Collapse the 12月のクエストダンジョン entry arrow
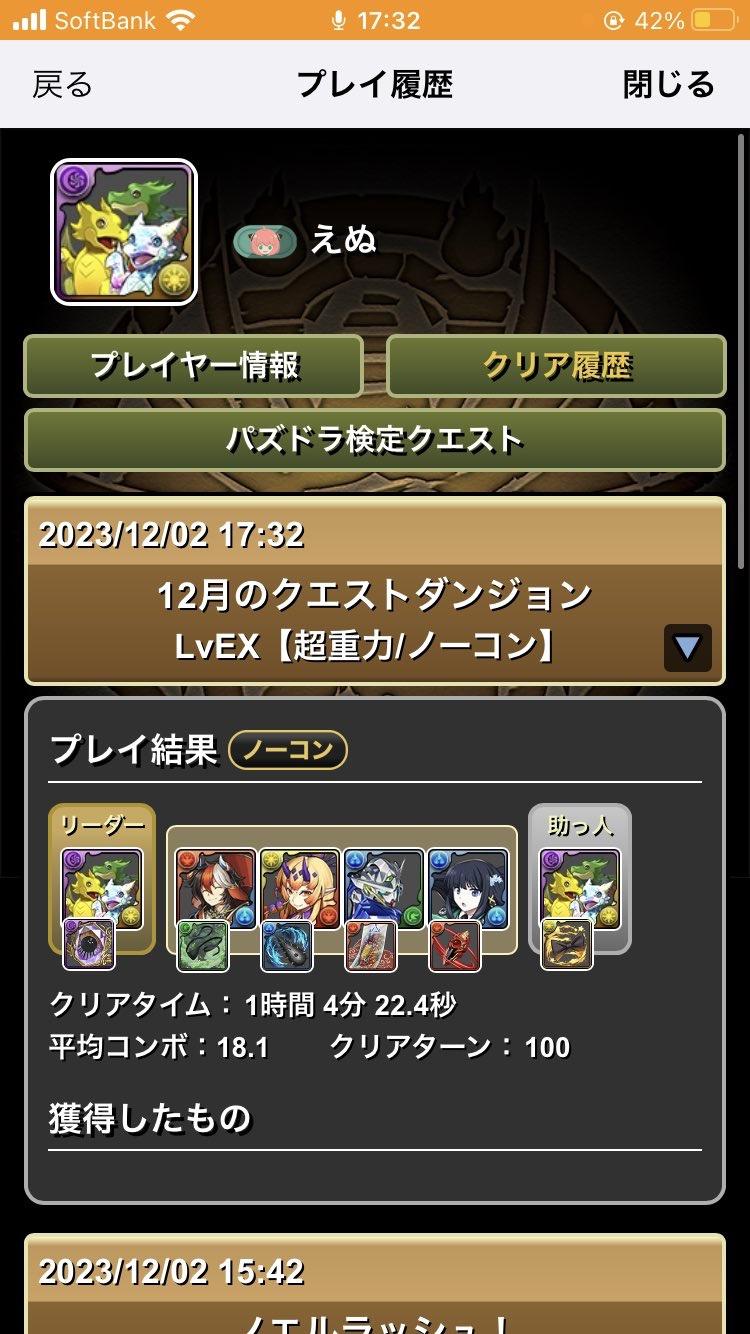The height and width of the screenshot is (1334, 750). [x=687, y=648]
